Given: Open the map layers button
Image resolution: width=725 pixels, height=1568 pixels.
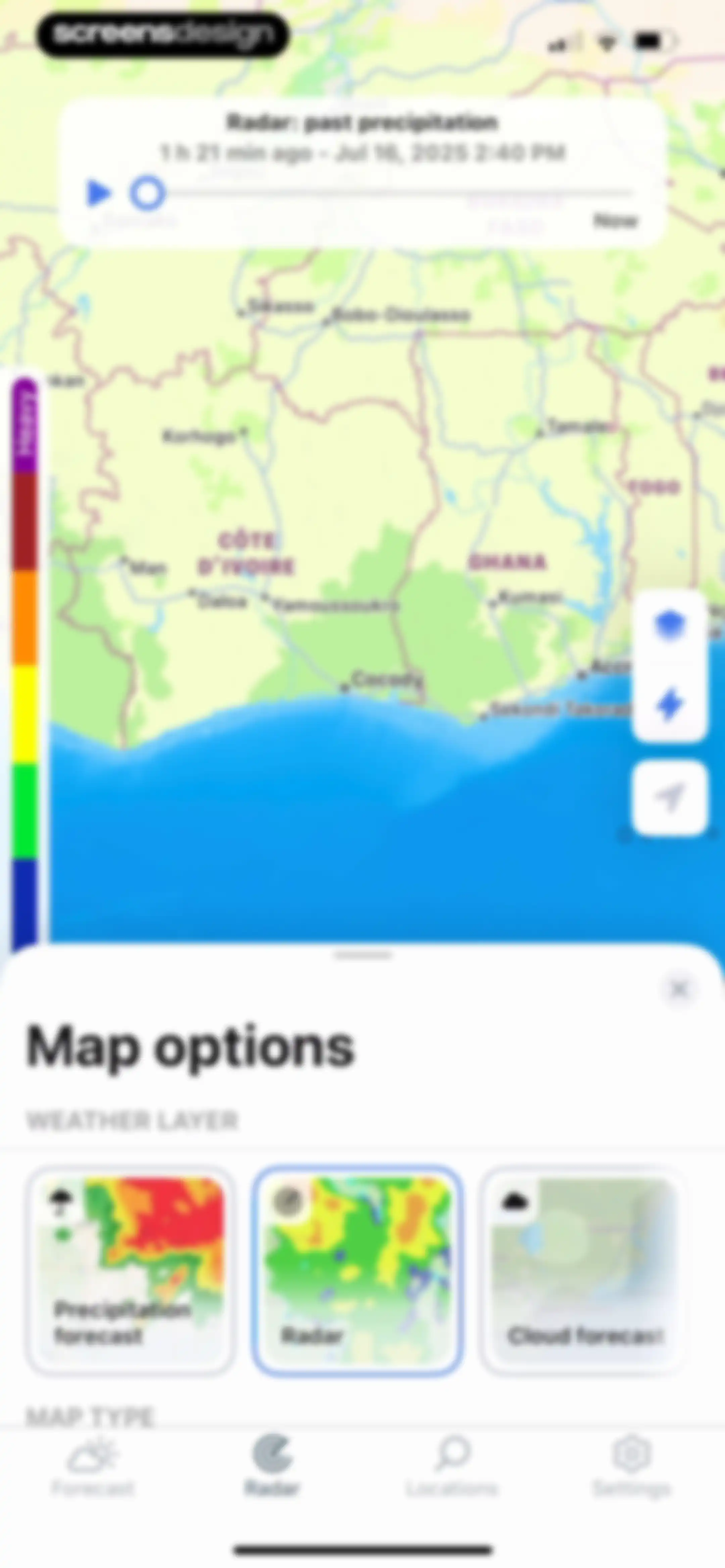Looking at the screenshot, I should pyautogui.click(x=670, y=626).
